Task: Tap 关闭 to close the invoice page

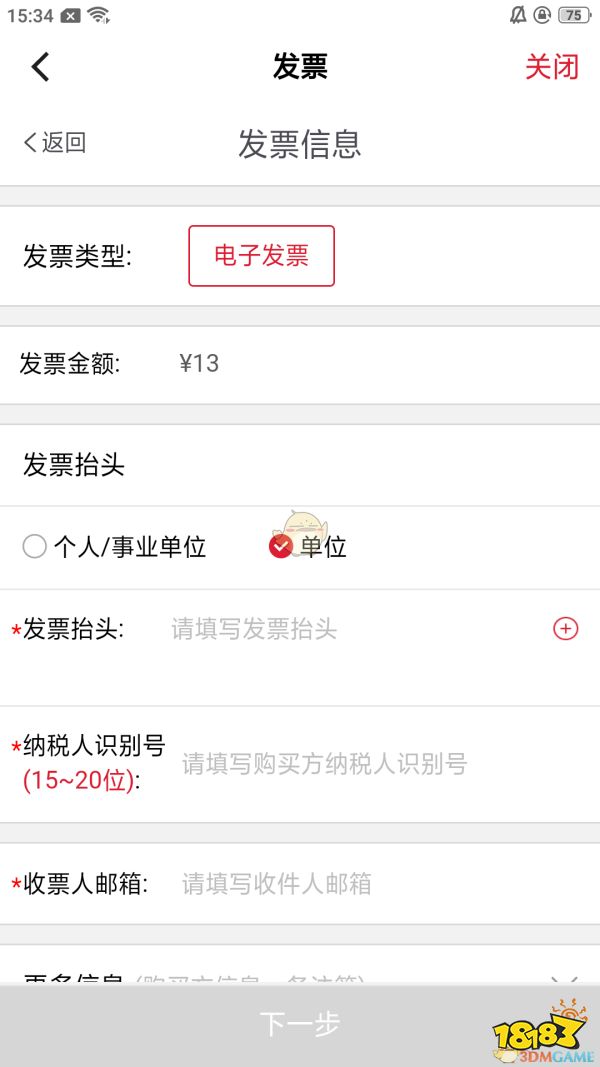Action: tap(552, 67)
